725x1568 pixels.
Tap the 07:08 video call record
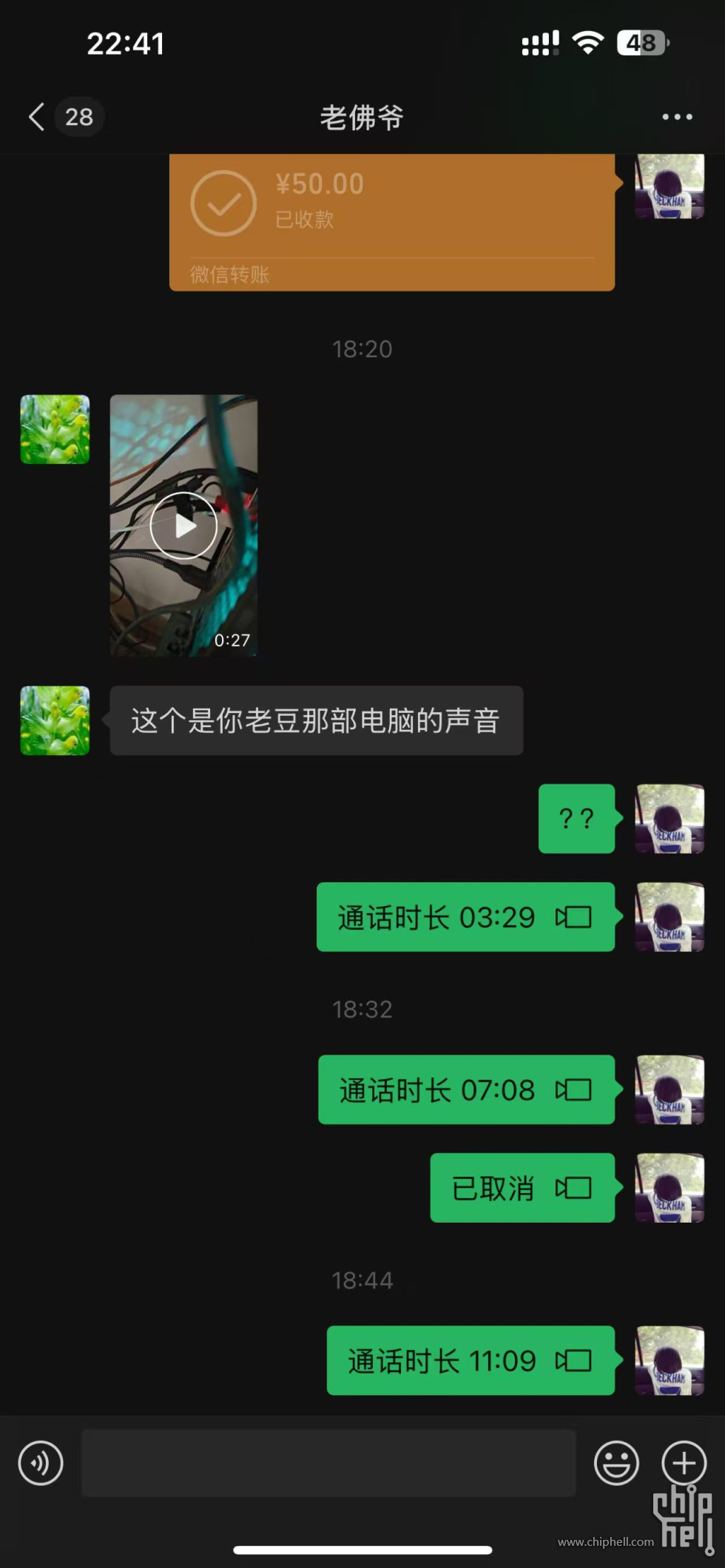tap(466, 1089)
